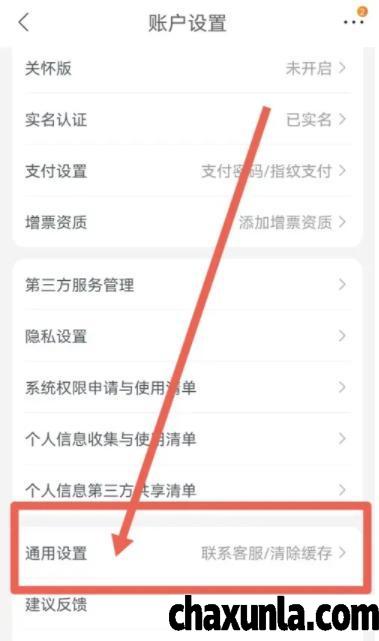This screenshot has height=641, width=379.
Task: Go back using the top-left arrow
Action: tap(24, 22)
